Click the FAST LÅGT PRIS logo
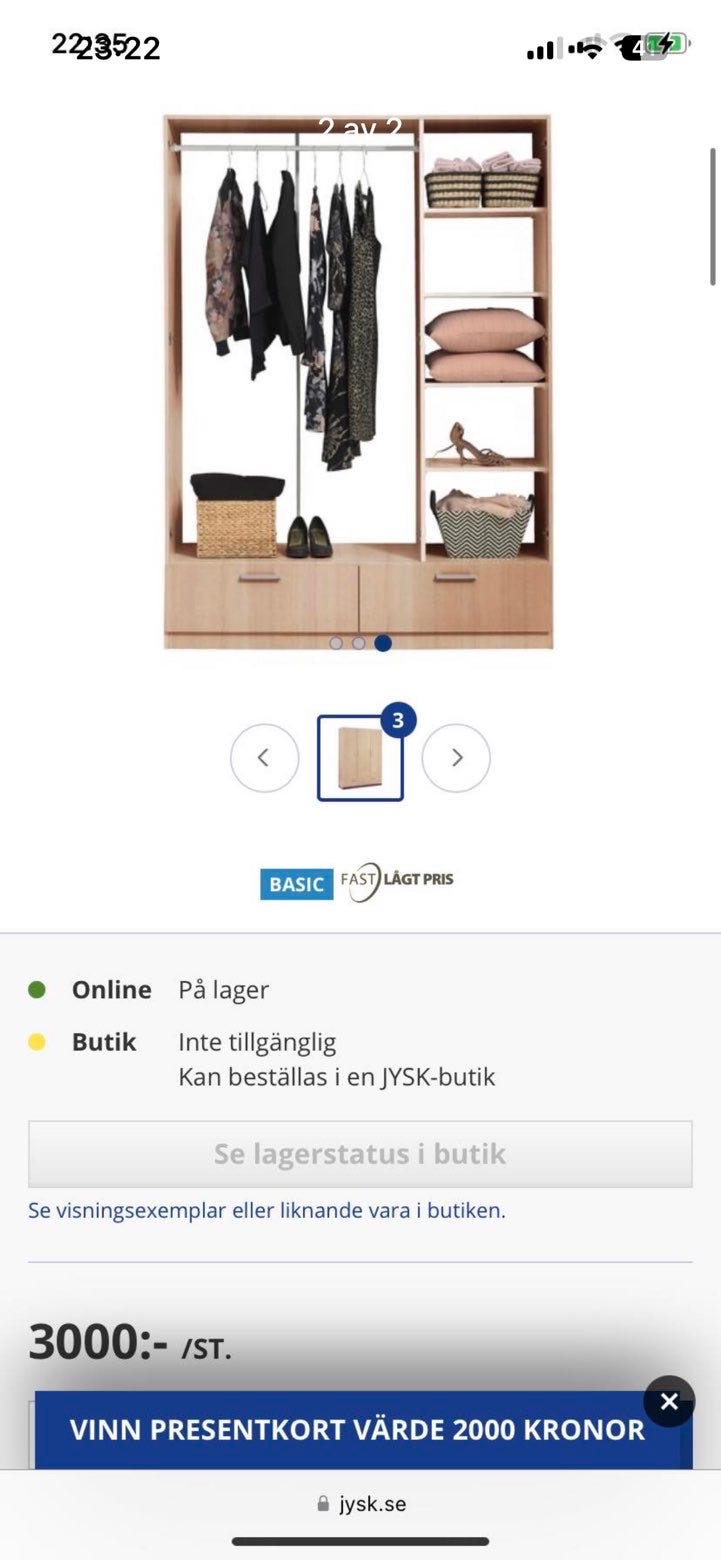Viewport: 721px width, 1560px height. (395, 881)
